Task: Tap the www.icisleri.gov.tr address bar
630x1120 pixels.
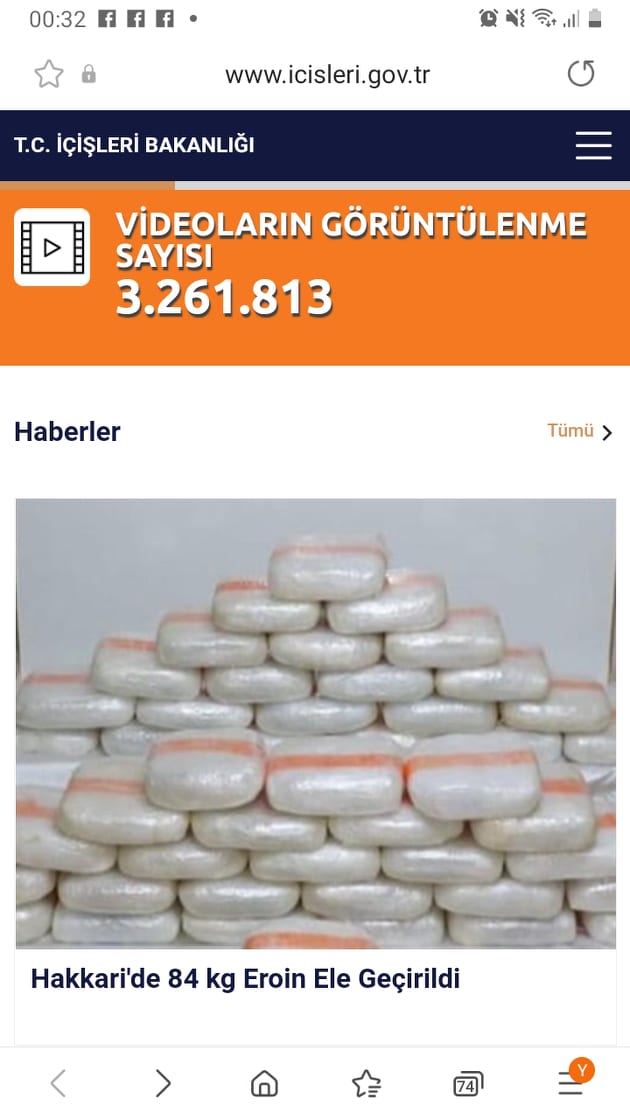Action: [x=327, y=75]
